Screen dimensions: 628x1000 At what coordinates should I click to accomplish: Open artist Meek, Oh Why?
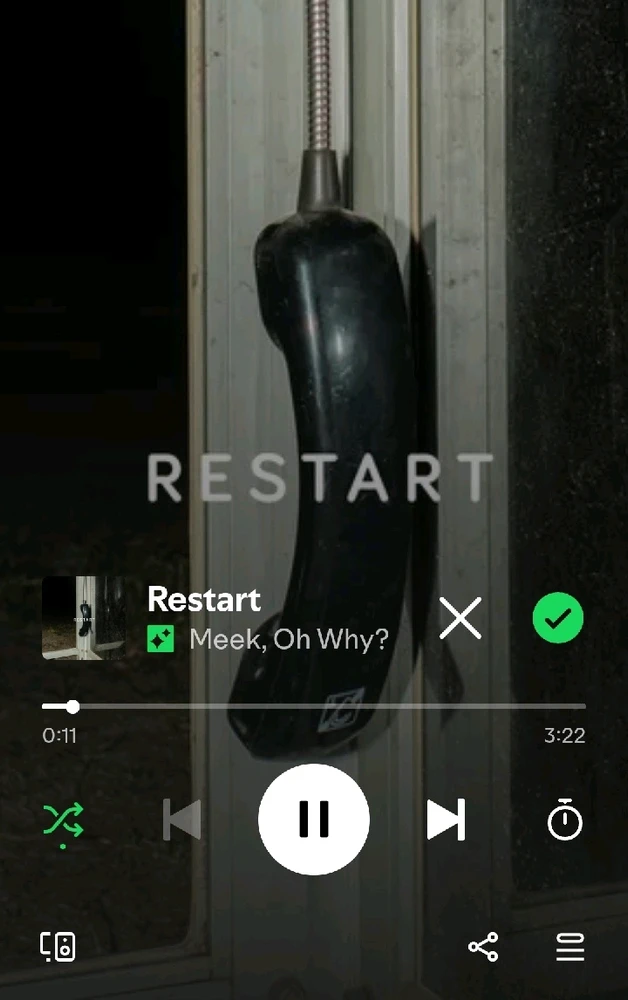click(288, 639)
